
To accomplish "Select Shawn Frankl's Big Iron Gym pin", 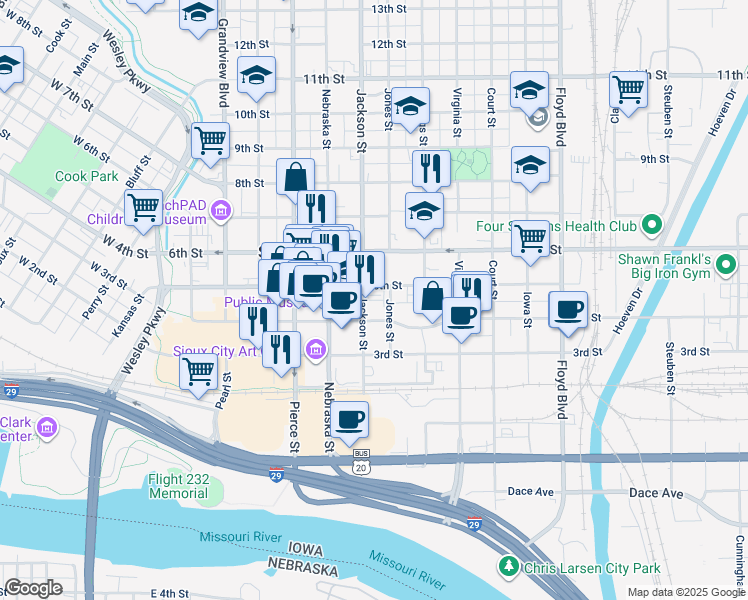I will click(726, 265).
